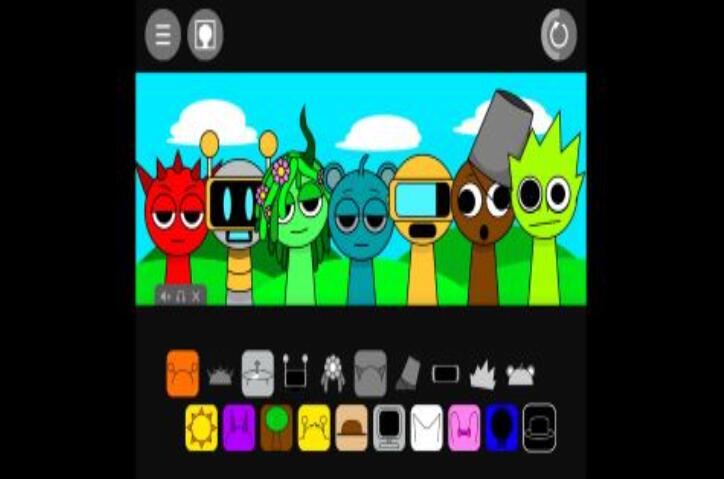Select the light gray sound icon
The image size is (724, 479).
257,373
